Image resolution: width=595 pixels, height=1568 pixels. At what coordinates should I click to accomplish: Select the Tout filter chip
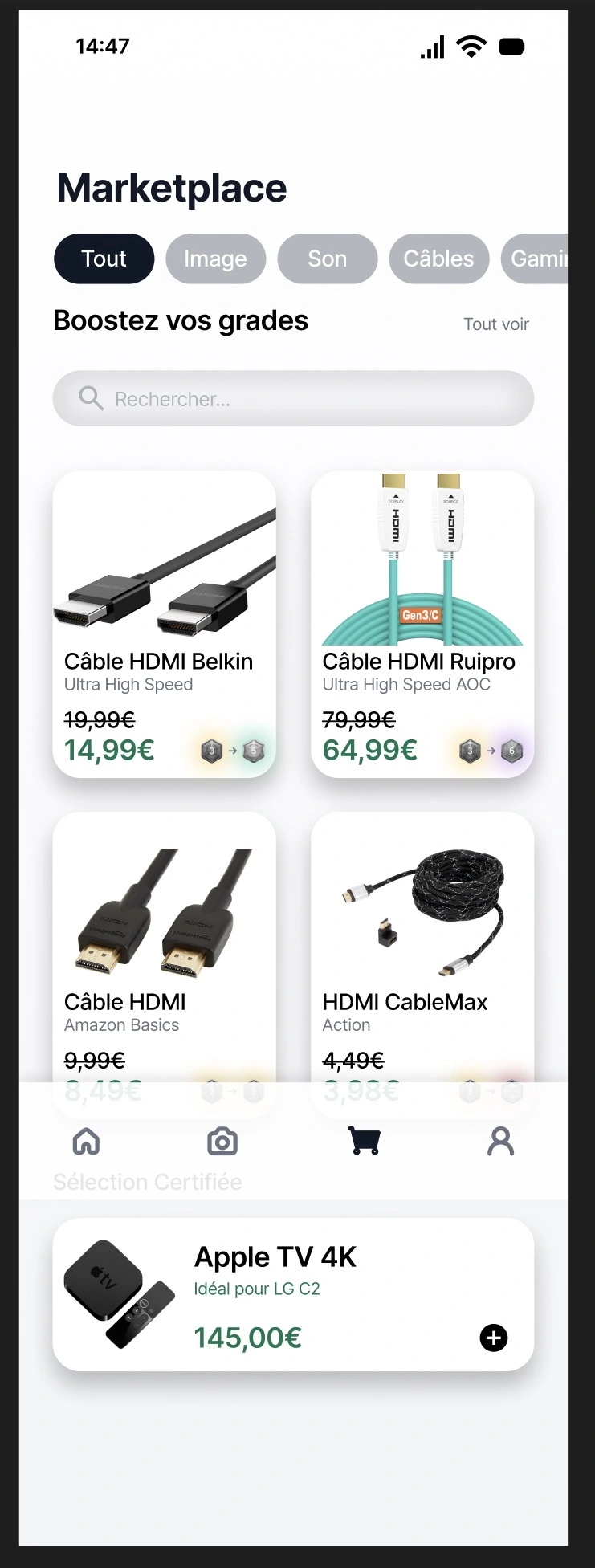pyautogui.click(x=104, y=259)
